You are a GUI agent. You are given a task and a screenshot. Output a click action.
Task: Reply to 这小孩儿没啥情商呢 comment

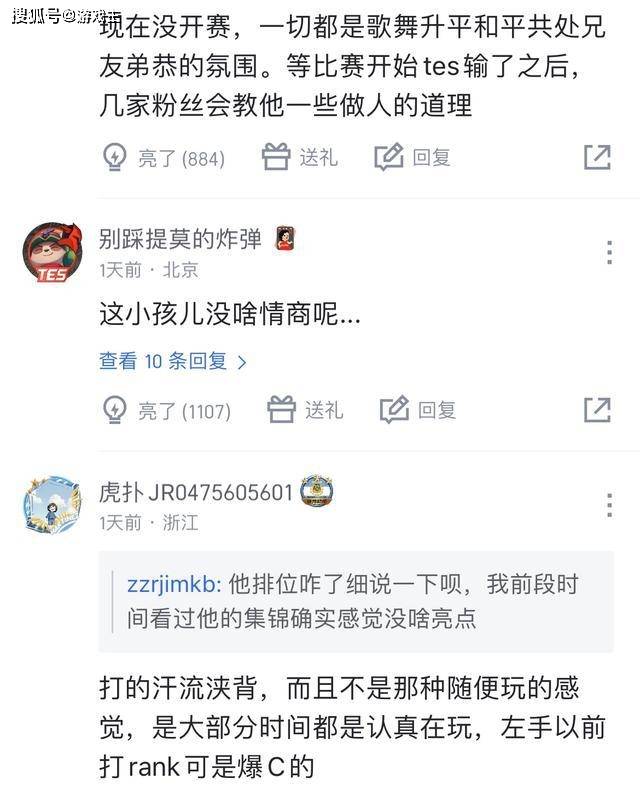click(418, 410)
